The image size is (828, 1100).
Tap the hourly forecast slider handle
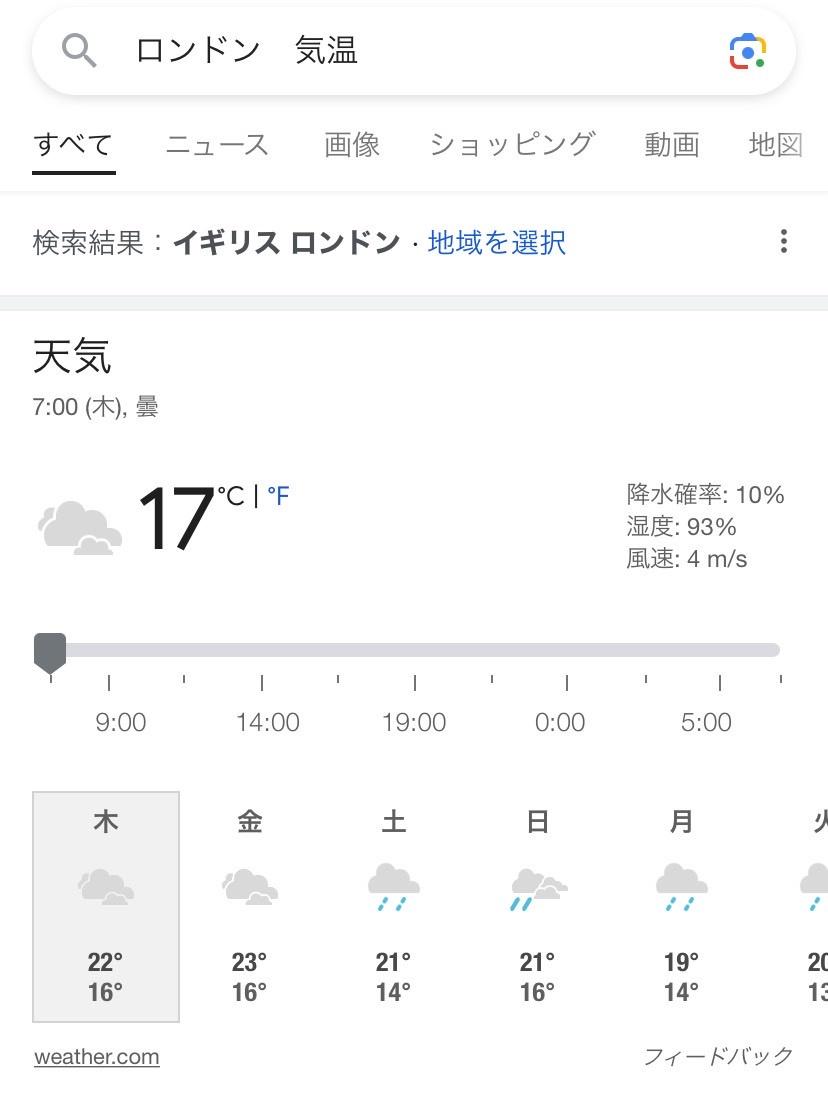(x=50, y=652)
